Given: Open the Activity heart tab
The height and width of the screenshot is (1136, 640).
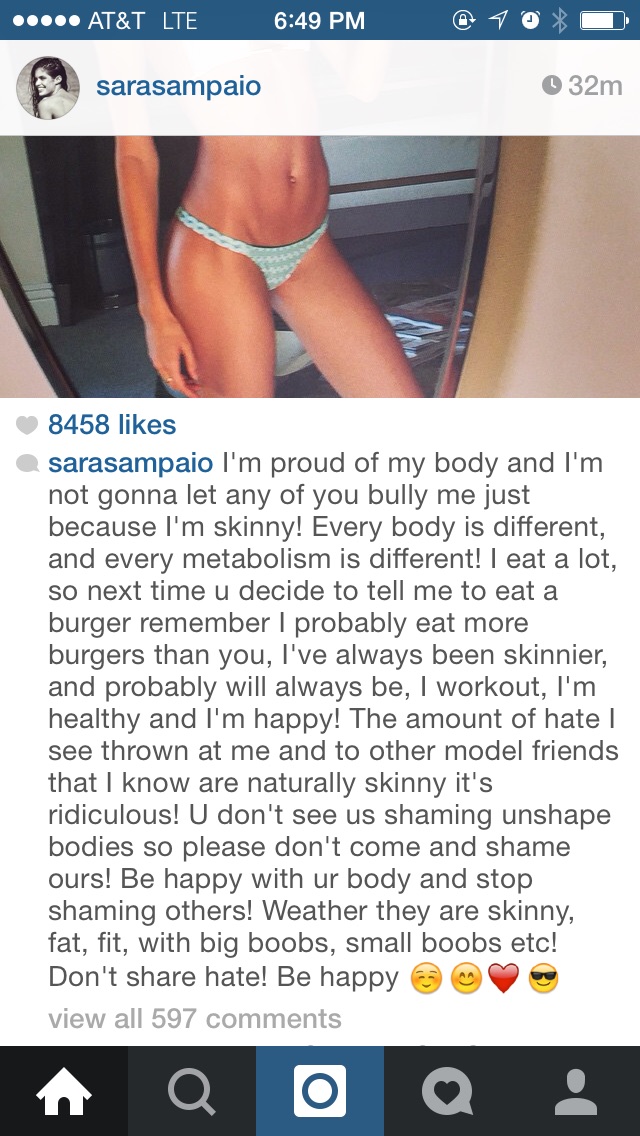Looking at the screenshot, I should pyautogui.click(x=448, y=1091).
